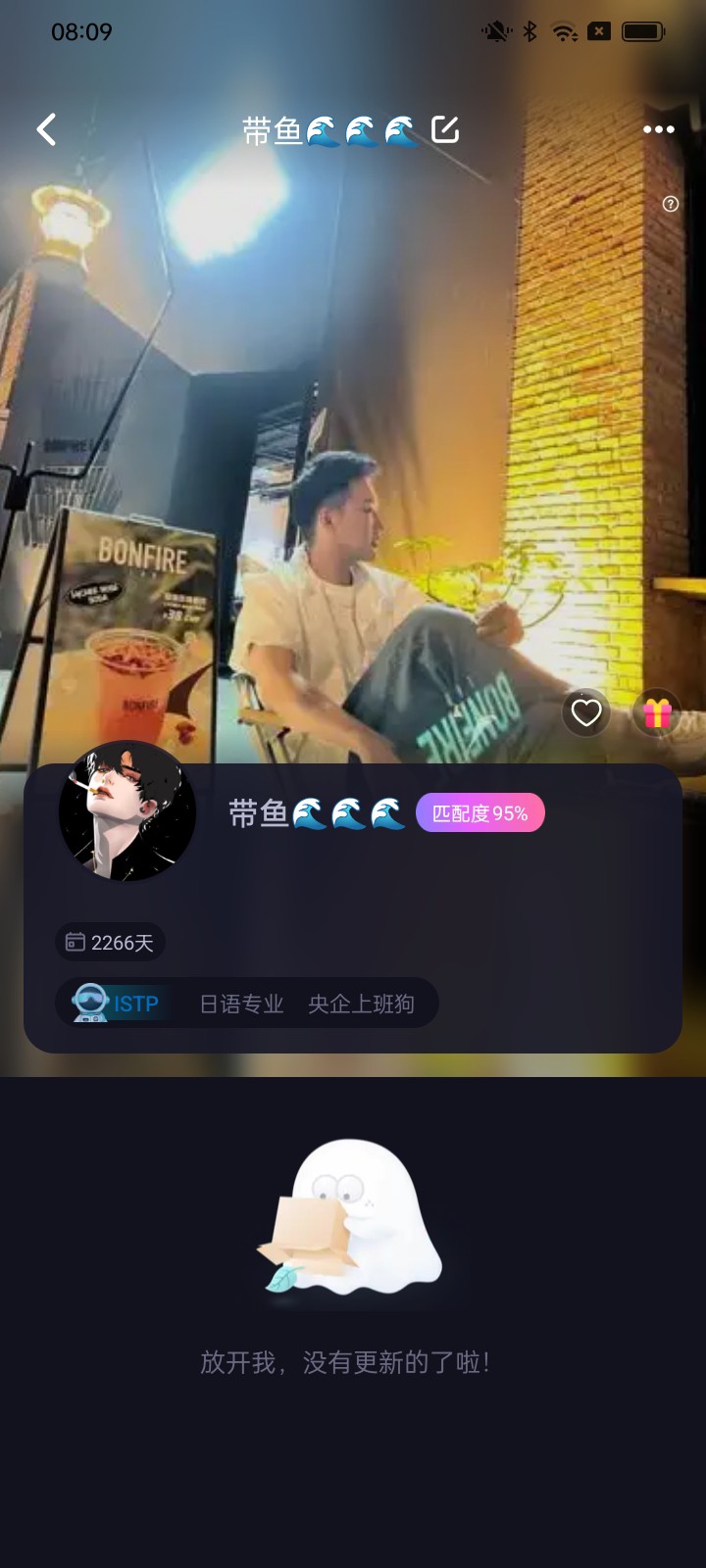Open the round profile avatar
The image size is (706, 1568).
click(127, 811)
